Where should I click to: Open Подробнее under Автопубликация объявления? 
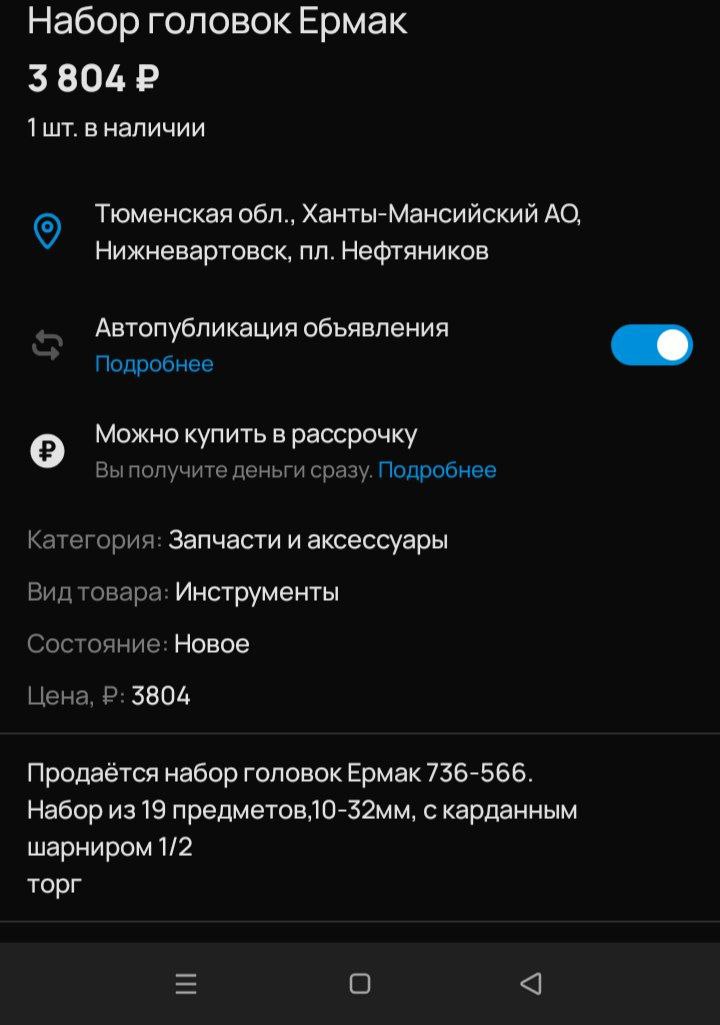click(153, 364)
